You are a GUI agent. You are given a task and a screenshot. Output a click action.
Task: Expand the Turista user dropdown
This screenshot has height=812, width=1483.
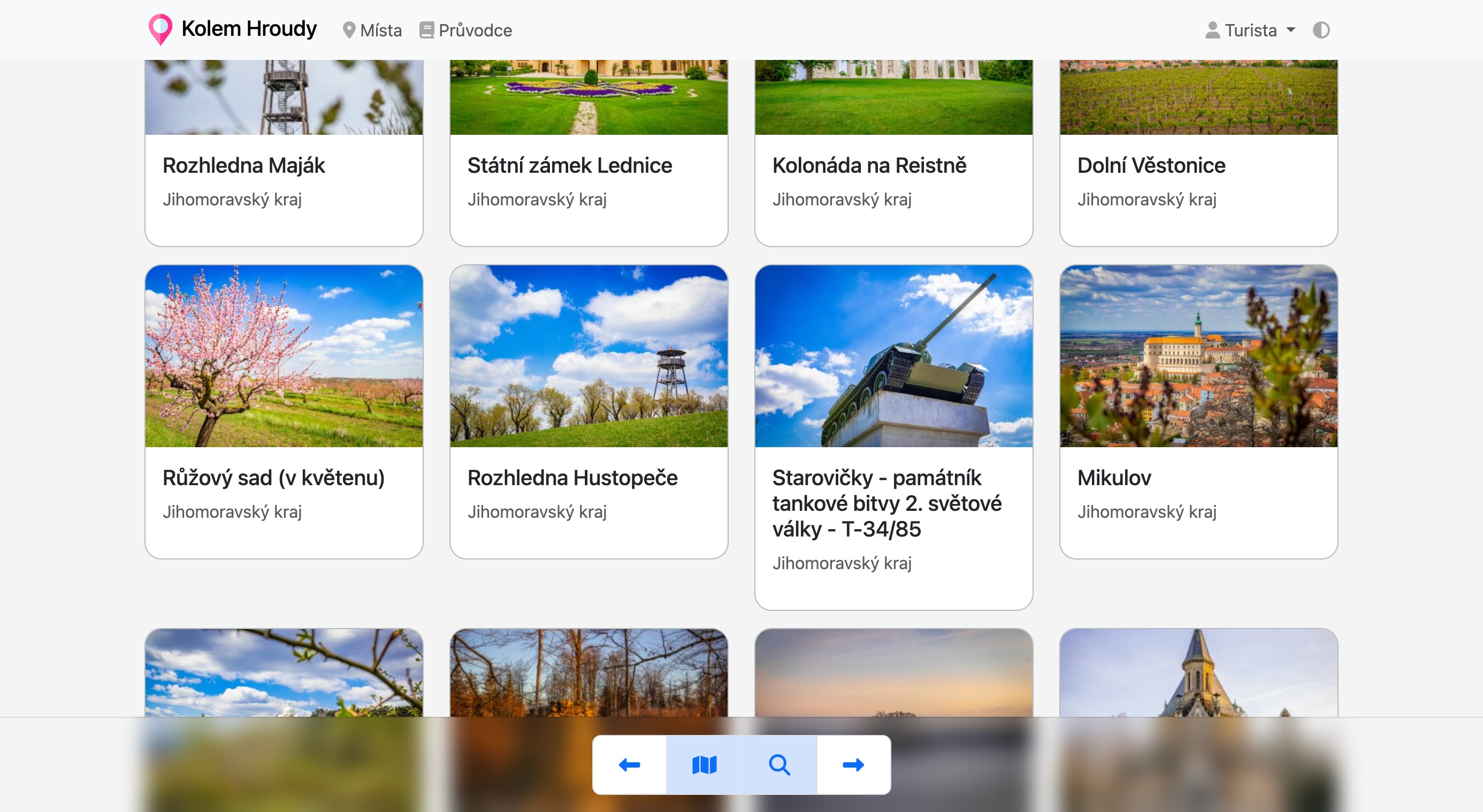[x=1250, y=30]
